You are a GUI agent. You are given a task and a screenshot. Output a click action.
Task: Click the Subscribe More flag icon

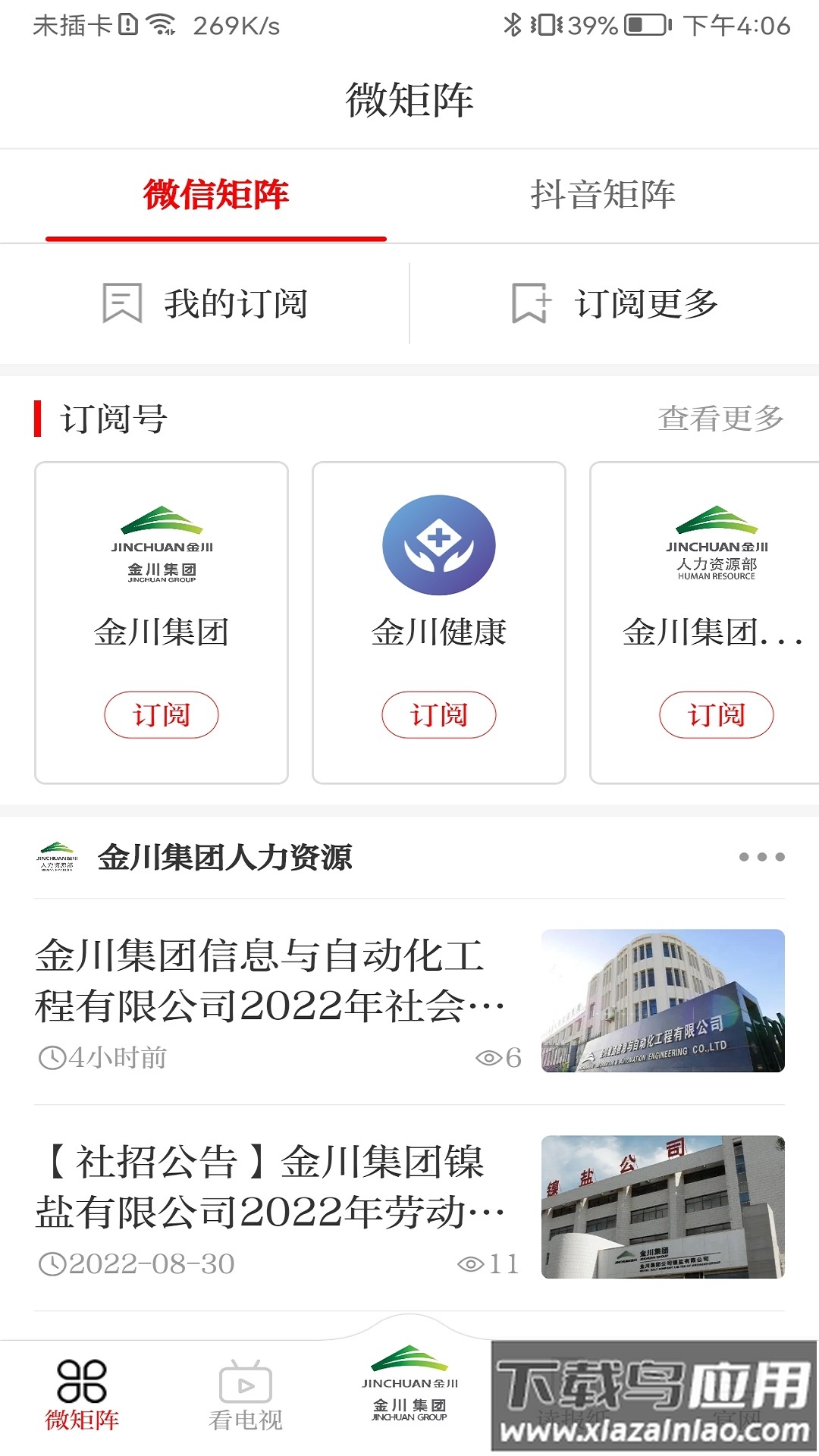tap(533, 302)
